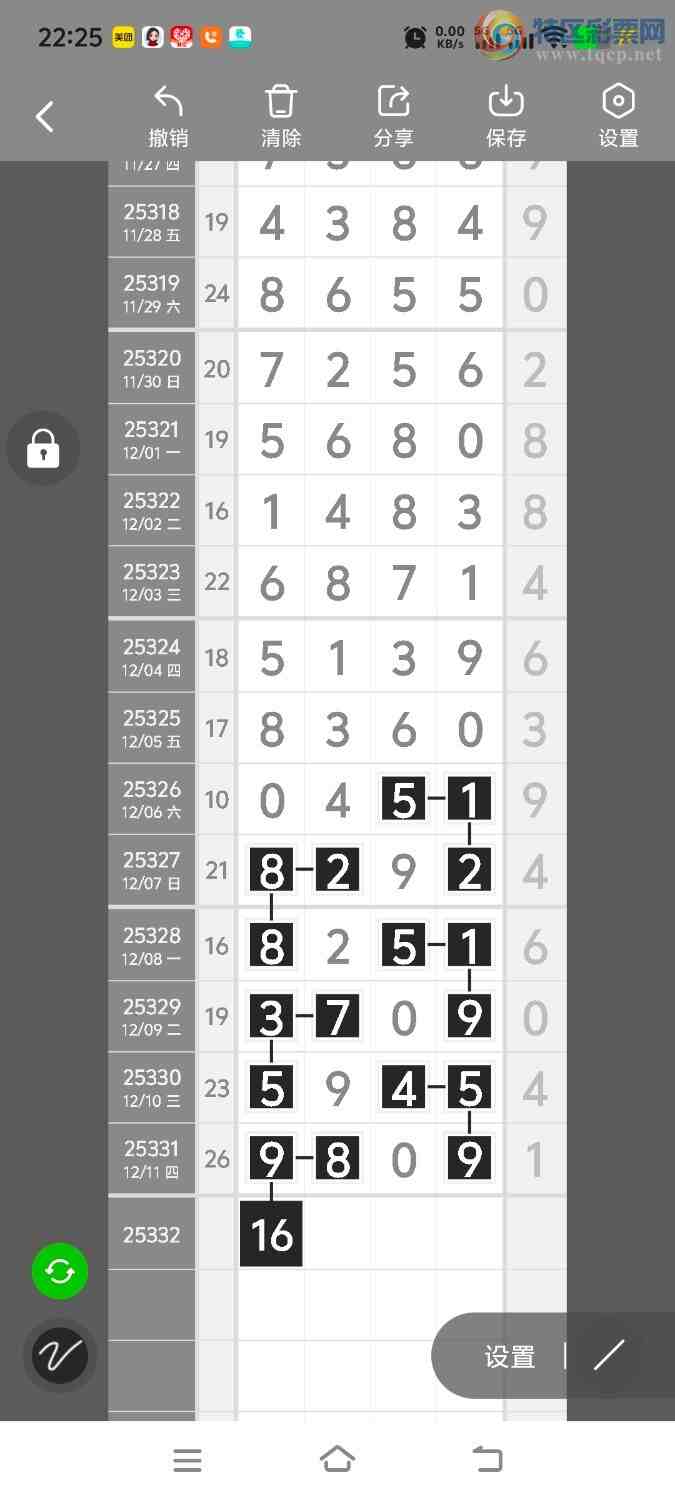
Task: Open the floating 设置 panel button
Action: click(510, 1356)
